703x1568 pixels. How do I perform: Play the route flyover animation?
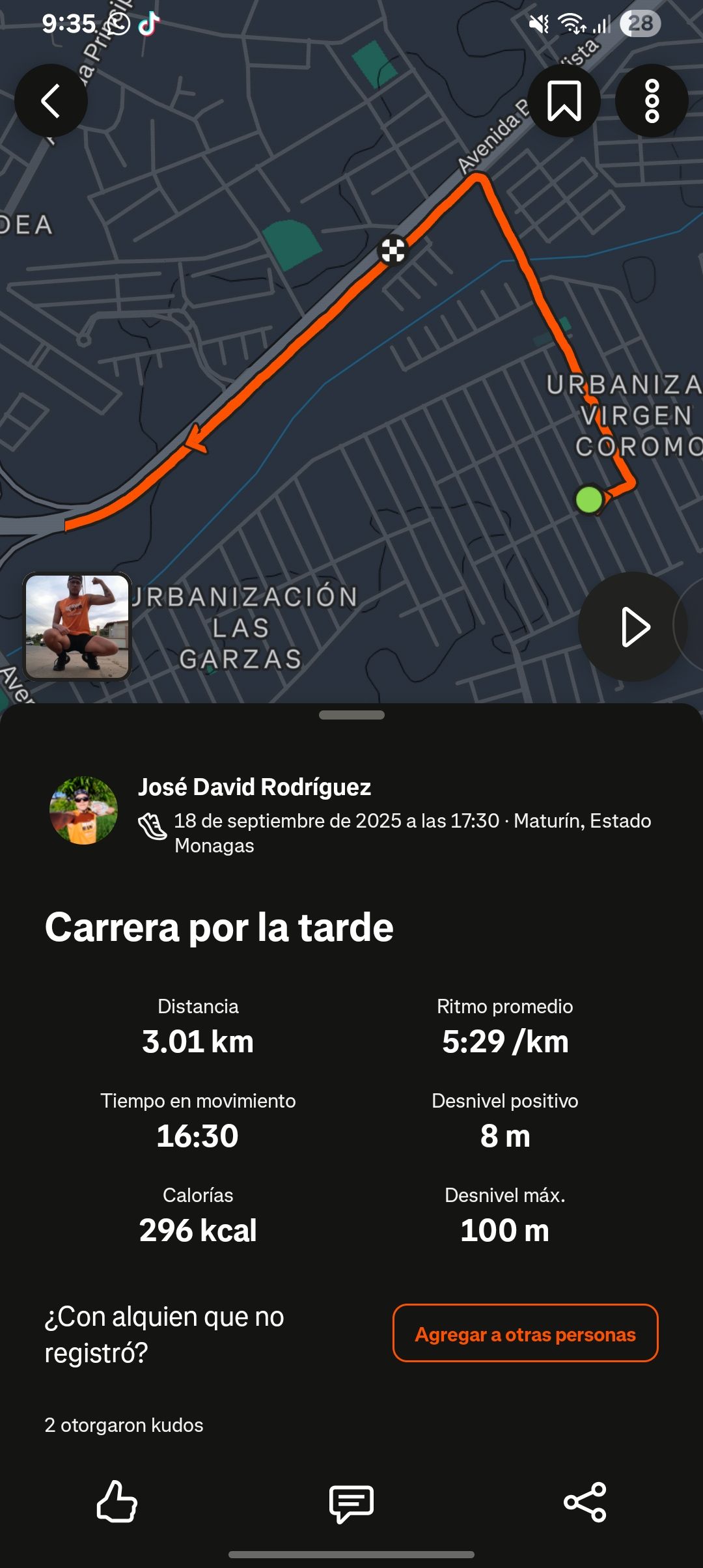click(633, 627)
